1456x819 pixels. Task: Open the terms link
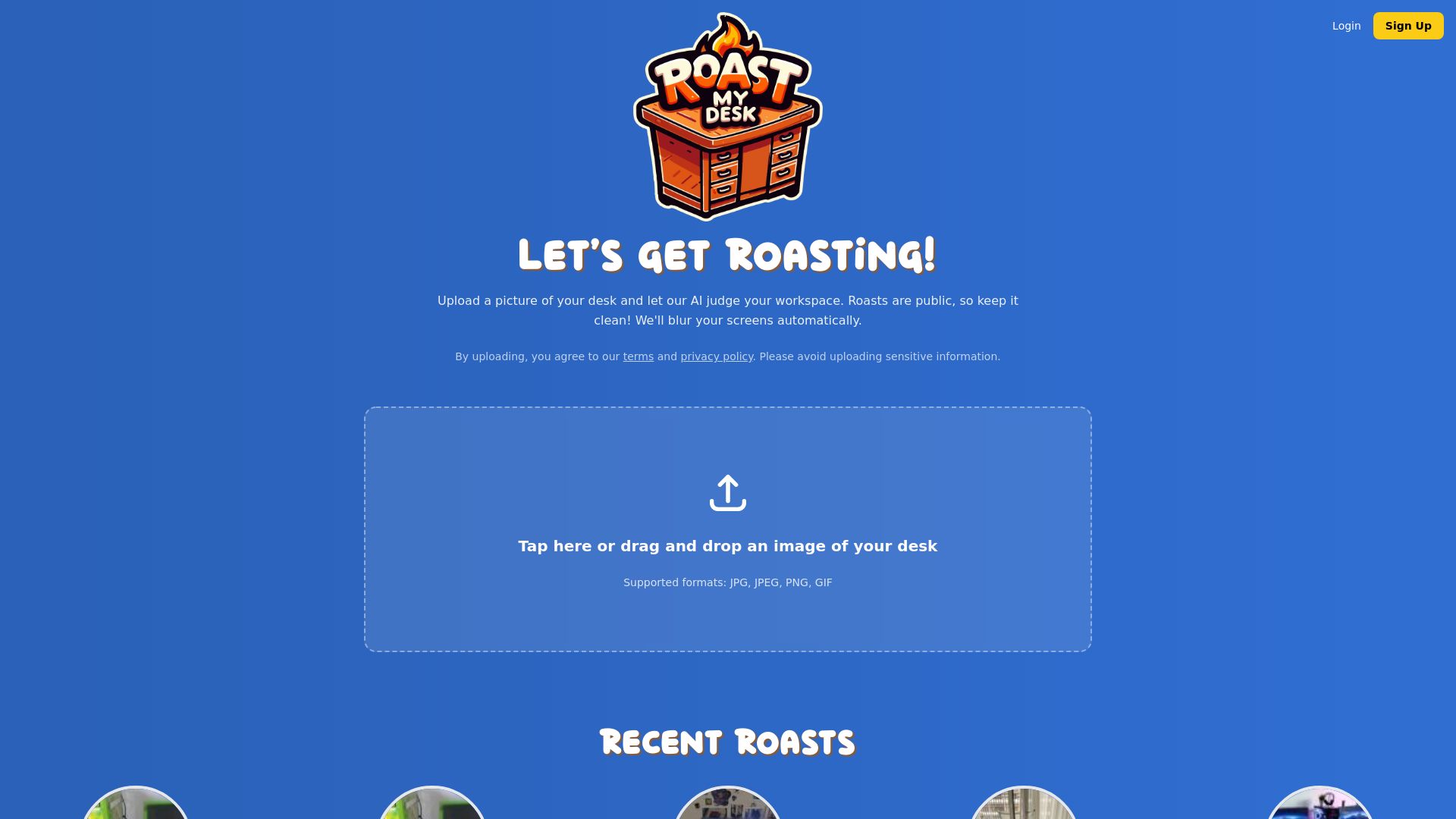(x=638, y=356)
